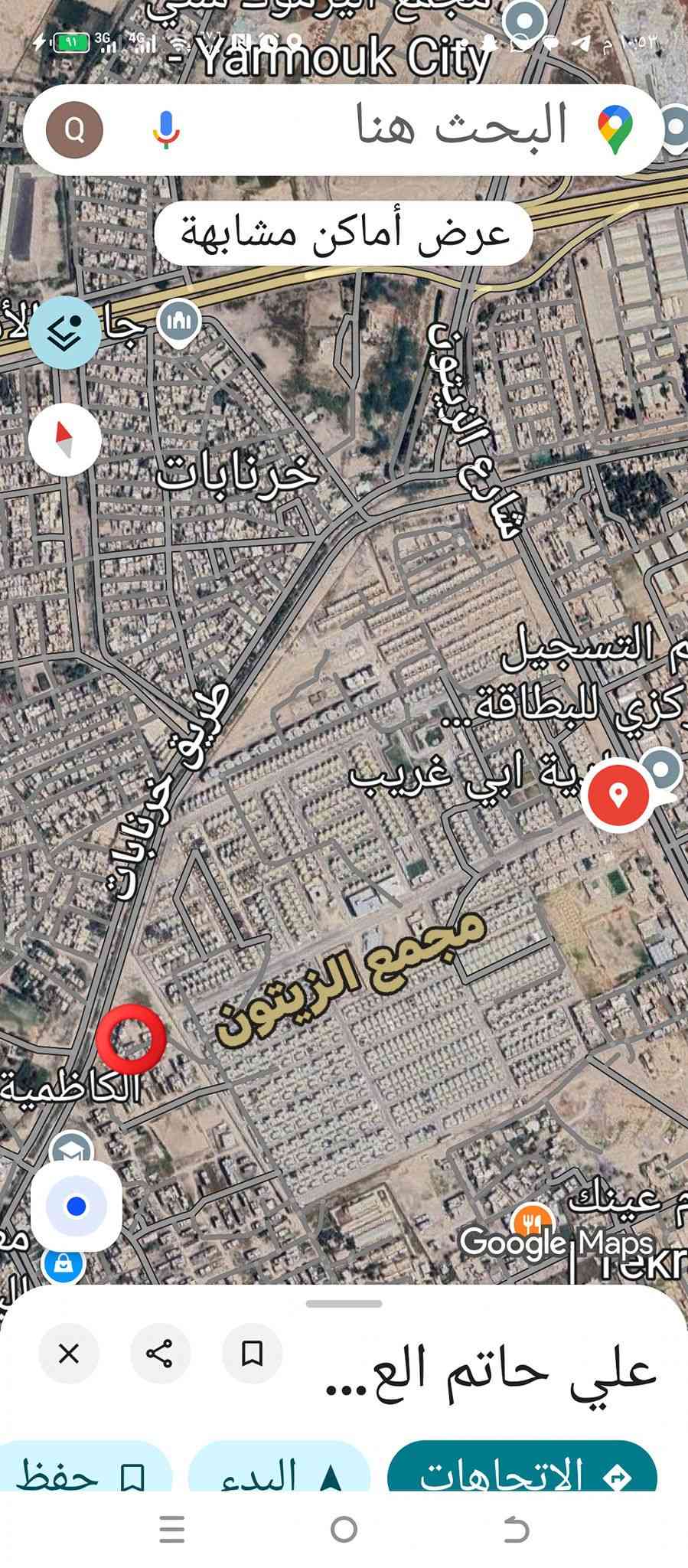Viewport: 688px width, 1568px height.
Task: Go back using system back button
Action: [517, 1530]
